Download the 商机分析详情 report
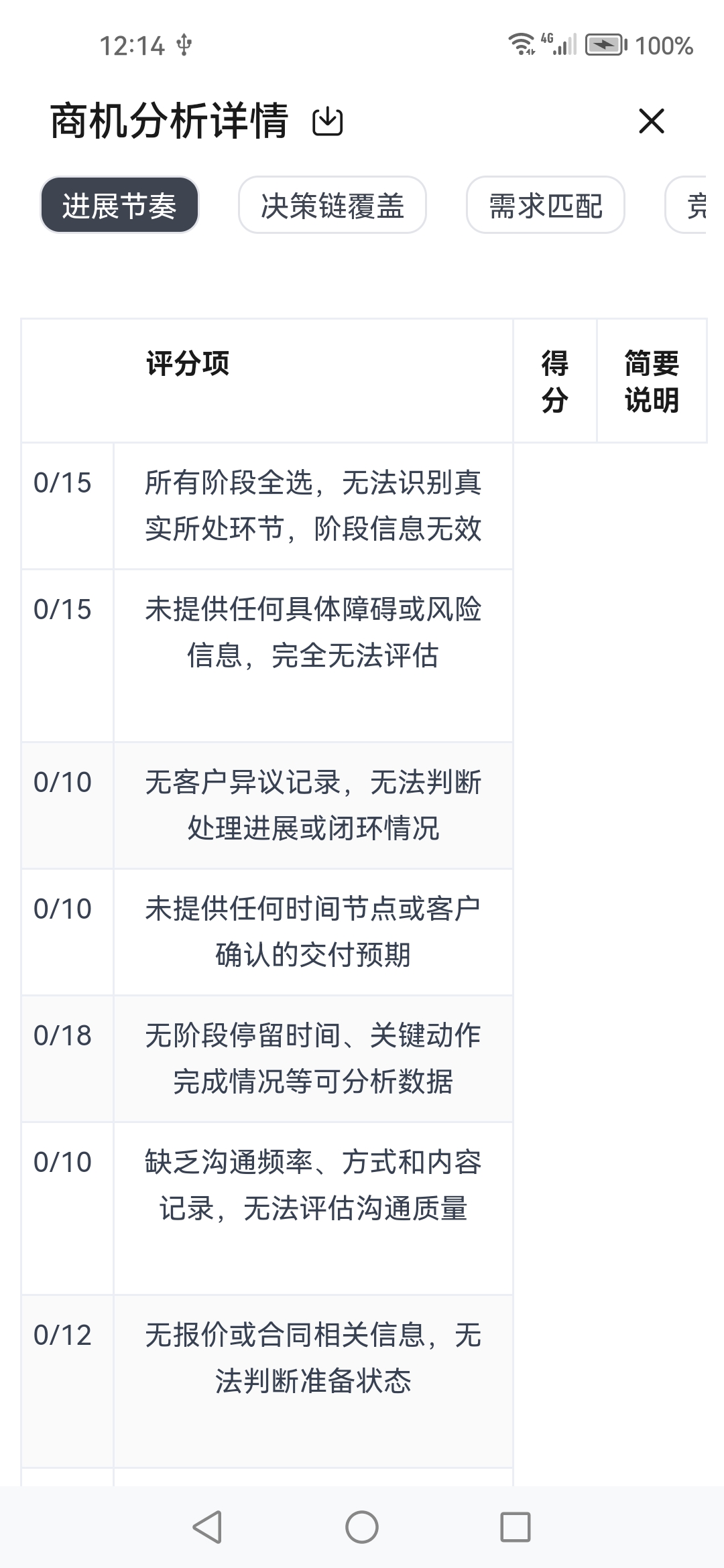The image size is (724, 1568). point(328,121)
